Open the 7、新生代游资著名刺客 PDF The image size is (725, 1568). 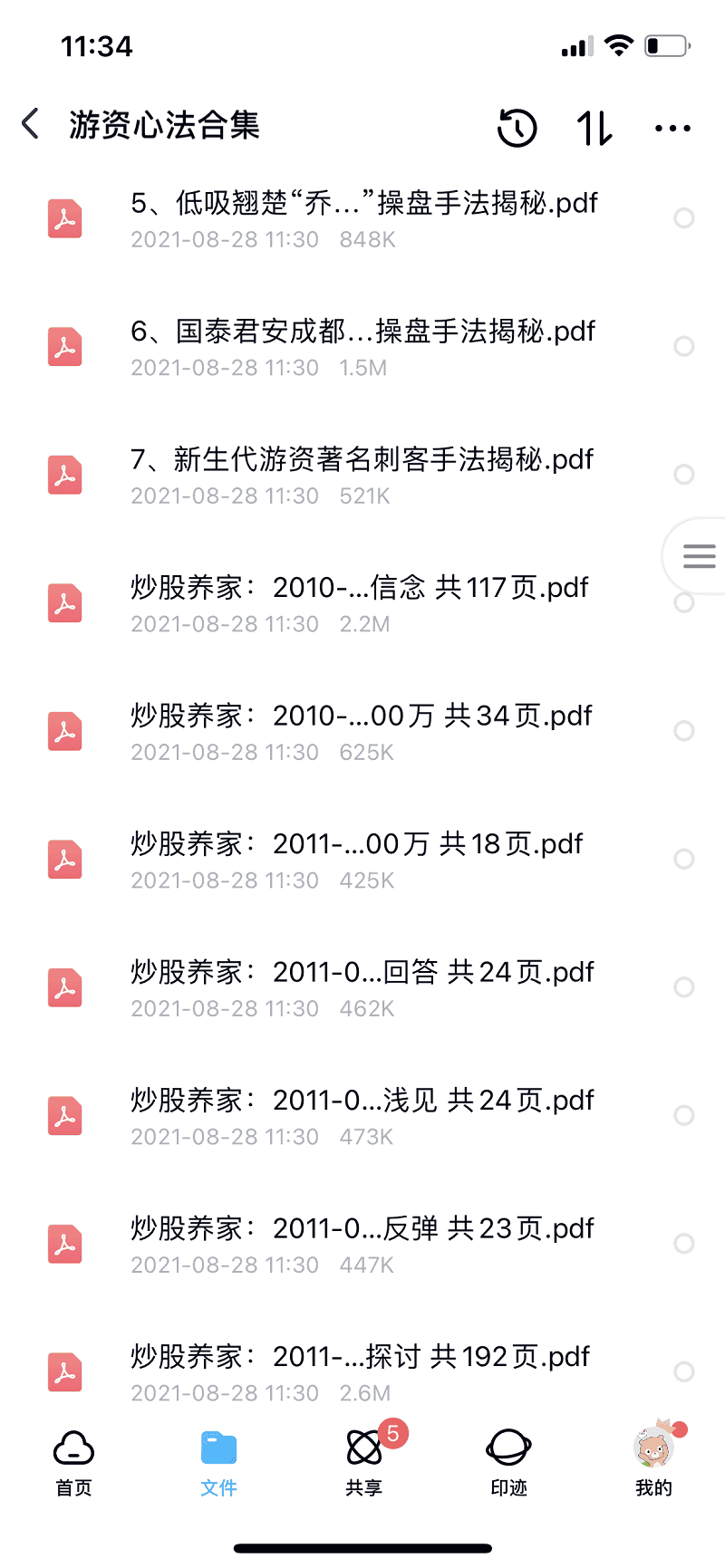pyautogui.click(x=362, y=475)
